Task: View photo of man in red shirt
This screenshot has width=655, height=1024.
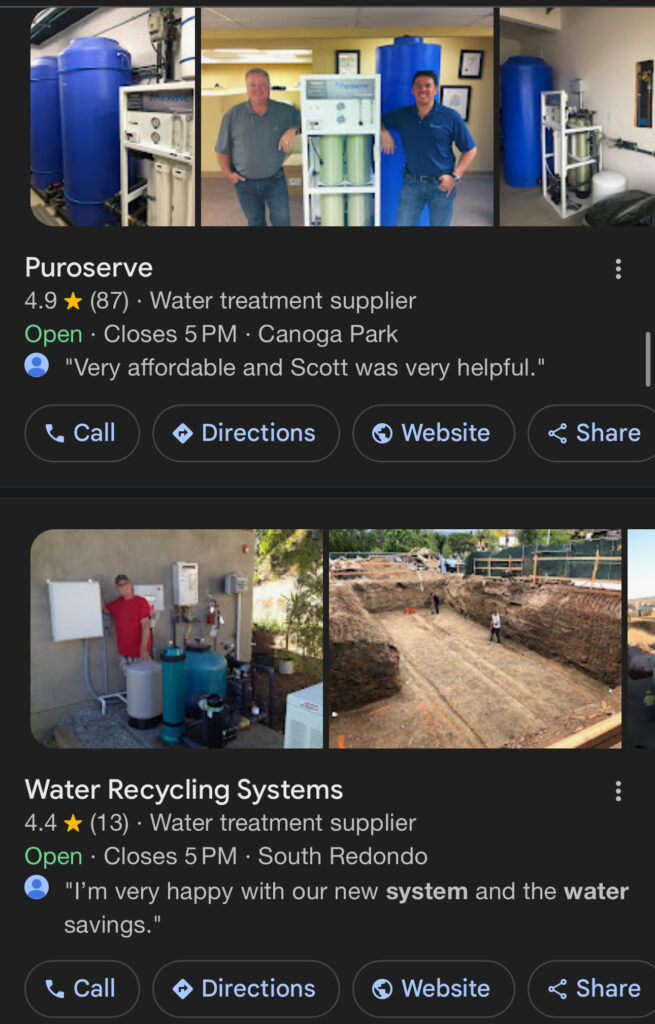Action: point(176,639)
